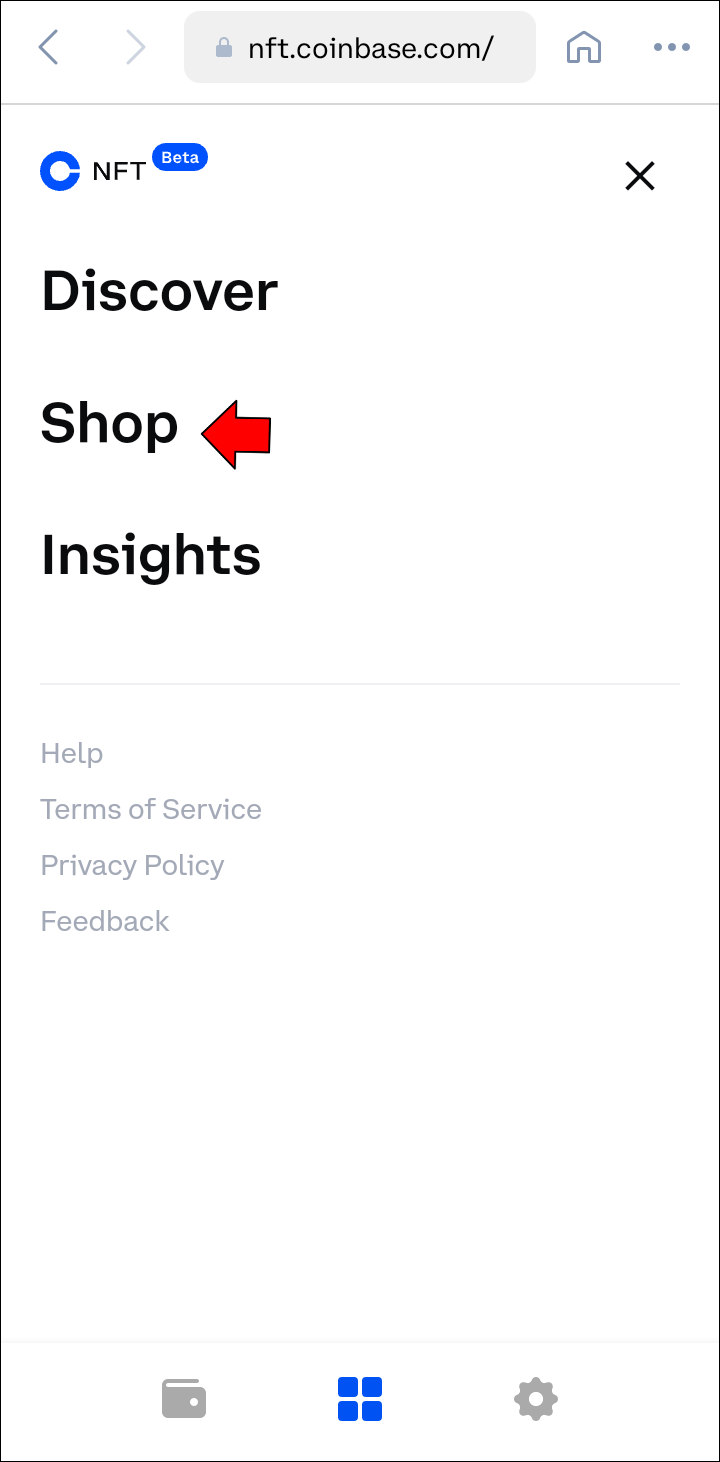Close the navigation menu
This screenshot has width=720, height=1462.
(x=639, y=176)
